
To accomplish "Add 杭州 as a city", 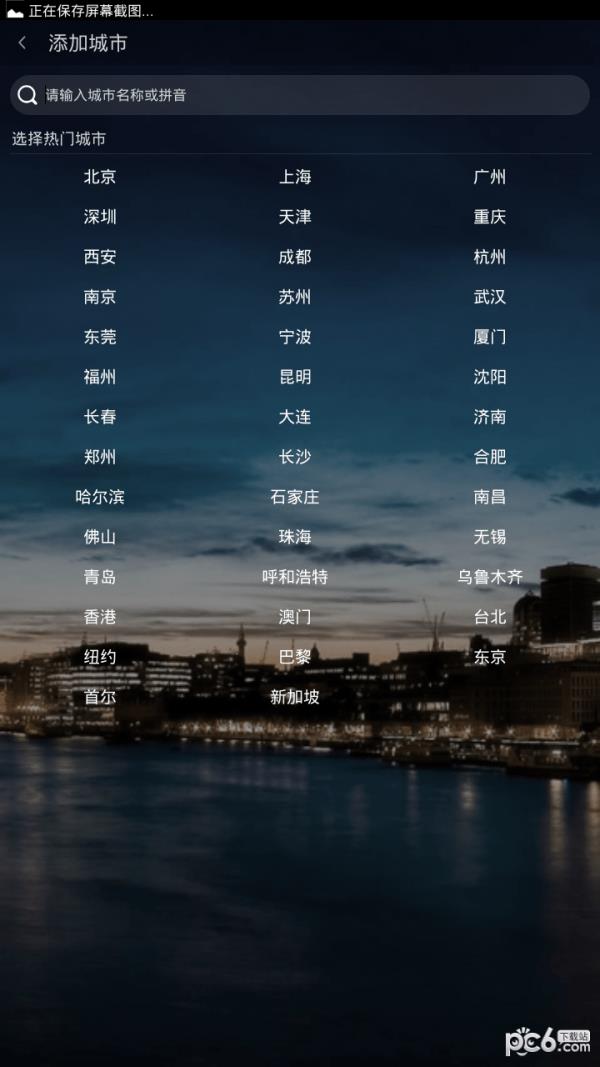I will (x=490, y=257).
